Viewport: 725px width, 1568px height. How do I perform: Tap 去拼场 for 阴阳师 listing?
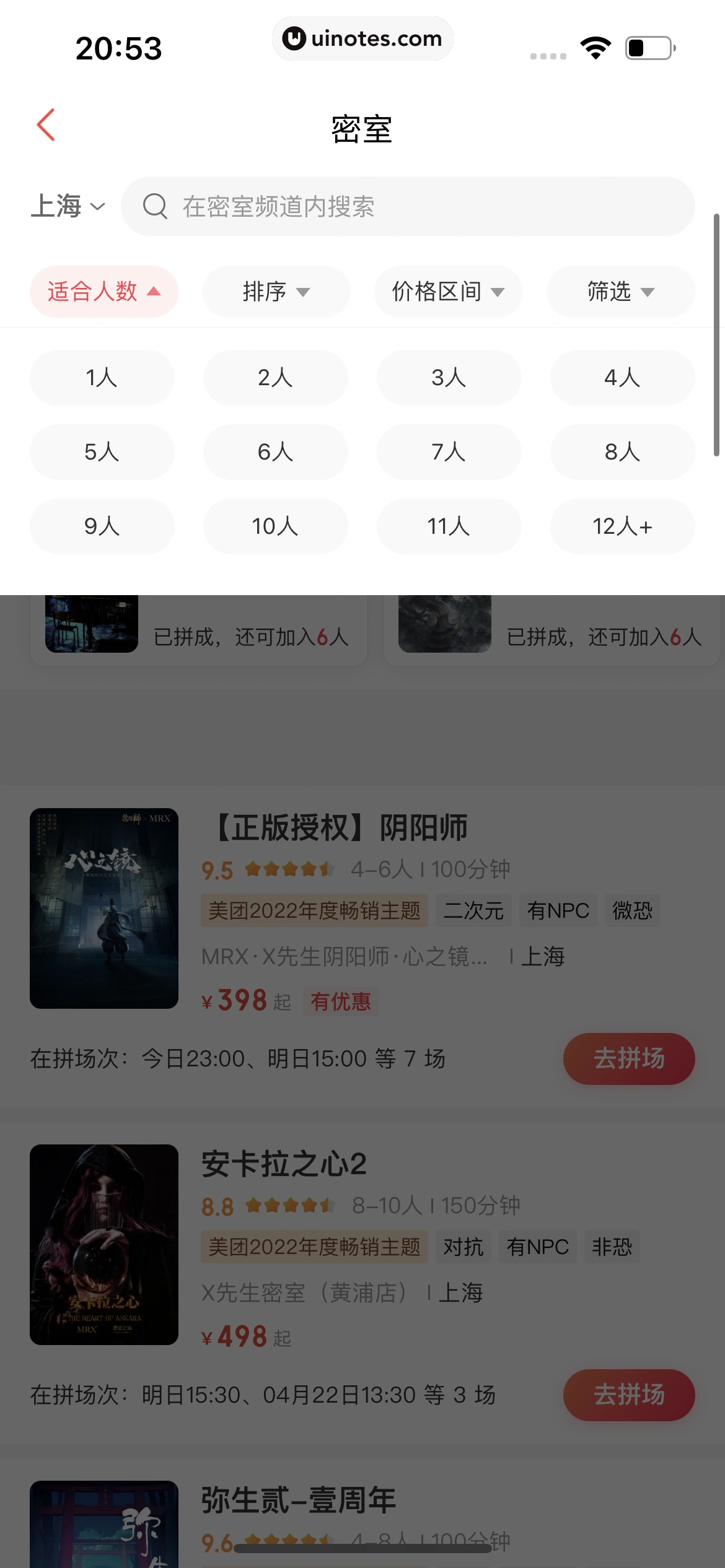click(628, 1059)
